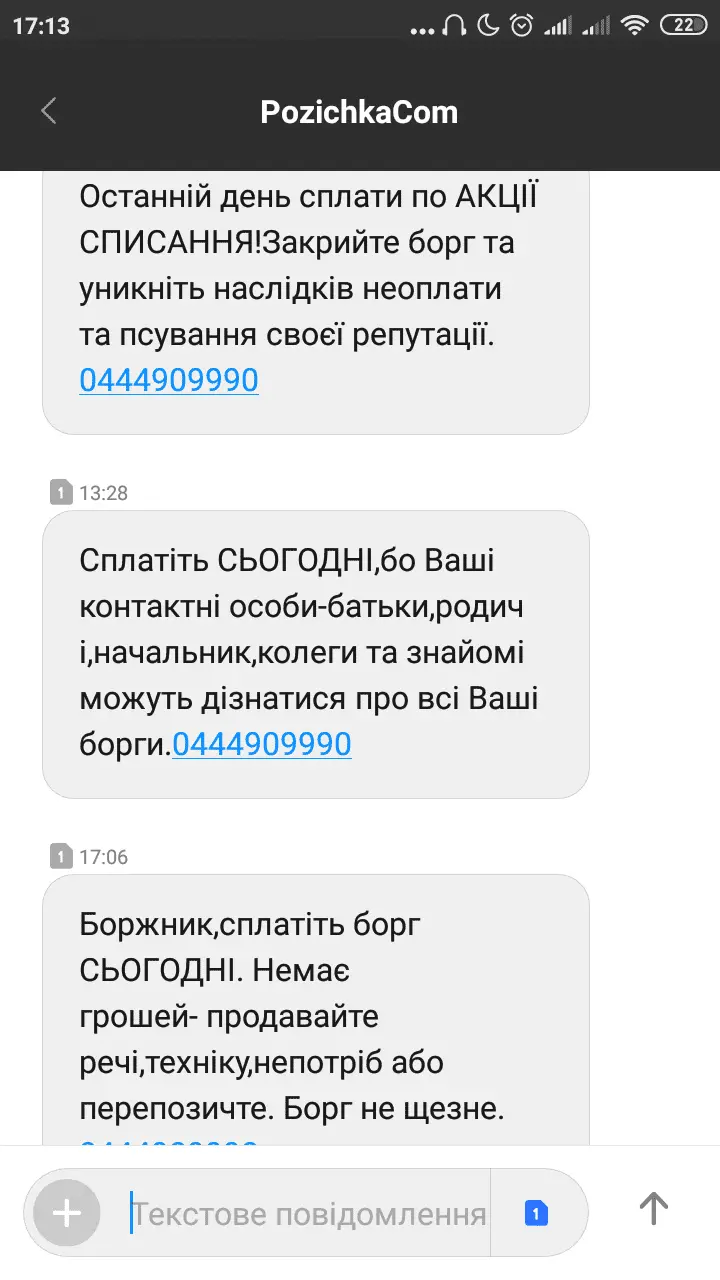
Task: Open the attachment plus button
Action: (x=67, y=1213)
